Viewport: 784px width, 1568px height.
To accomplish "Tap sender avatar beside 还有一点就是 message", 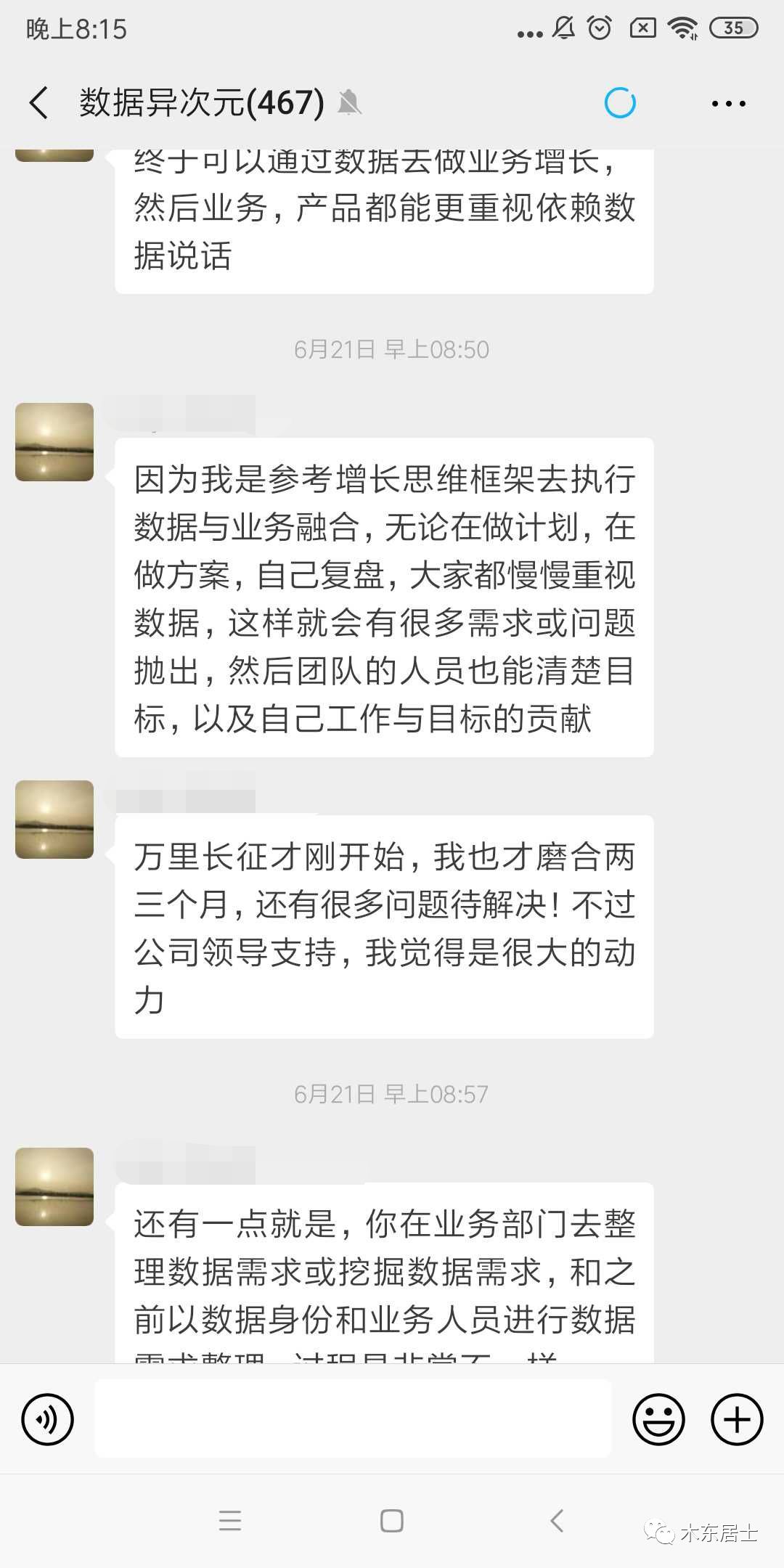I will (x=54, y=1187).
